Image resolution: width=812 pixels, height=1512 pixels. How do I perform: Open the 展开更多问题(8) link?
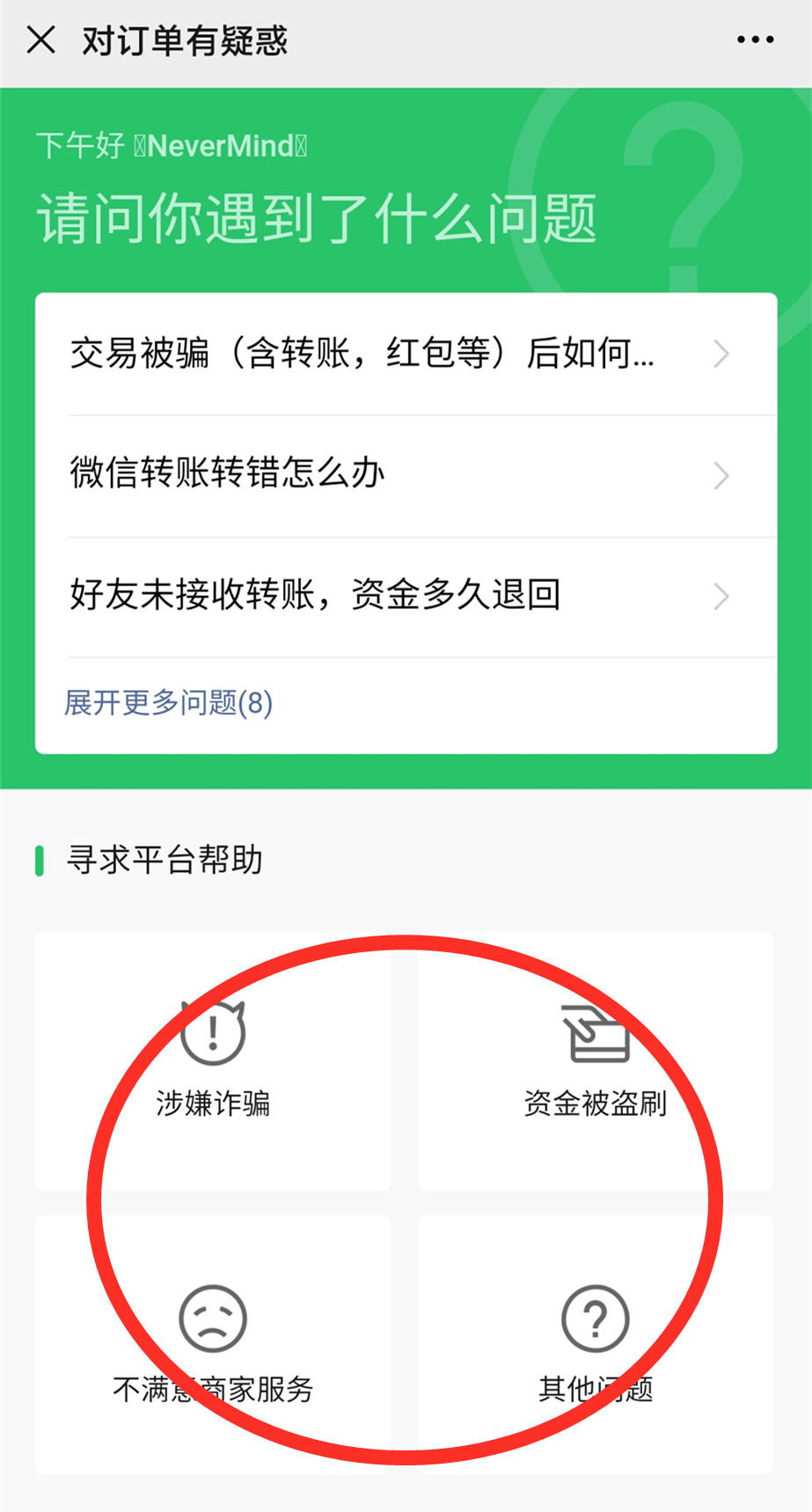(x=166, y=702)
